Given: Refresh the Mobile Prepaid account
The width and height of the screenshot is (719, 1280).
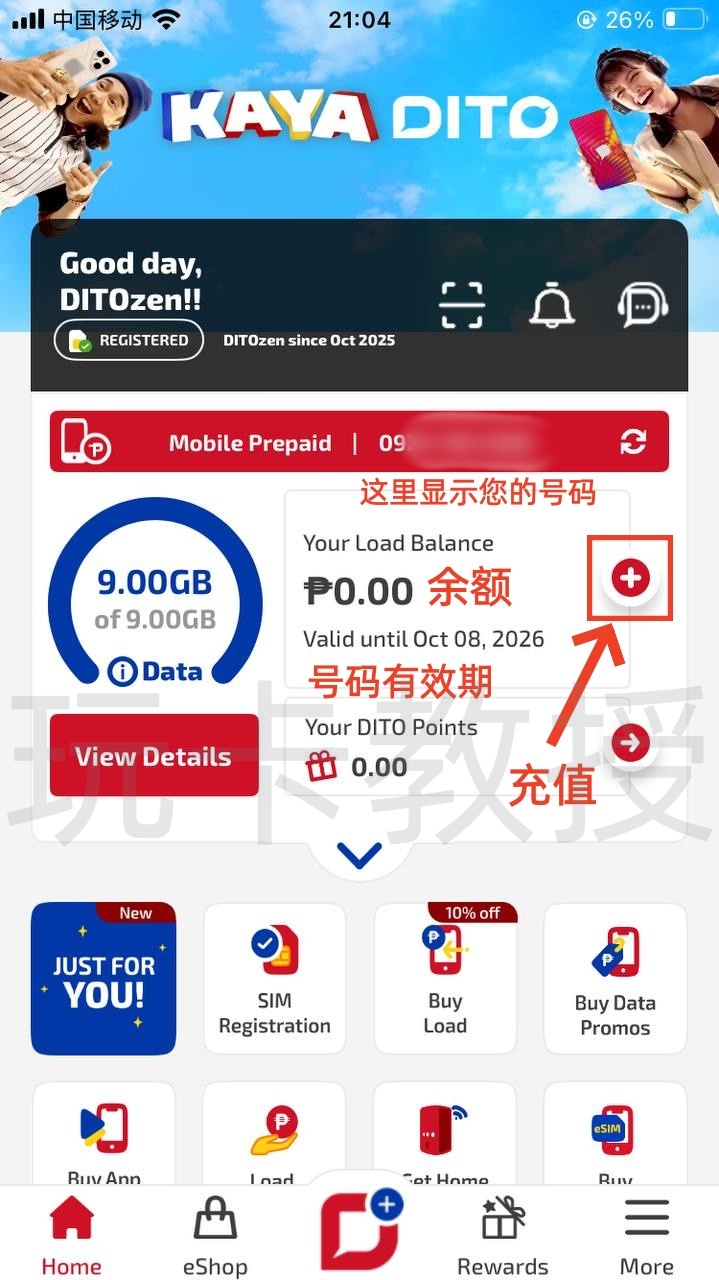Looking at the screenshot, I should tap(633, 442).
